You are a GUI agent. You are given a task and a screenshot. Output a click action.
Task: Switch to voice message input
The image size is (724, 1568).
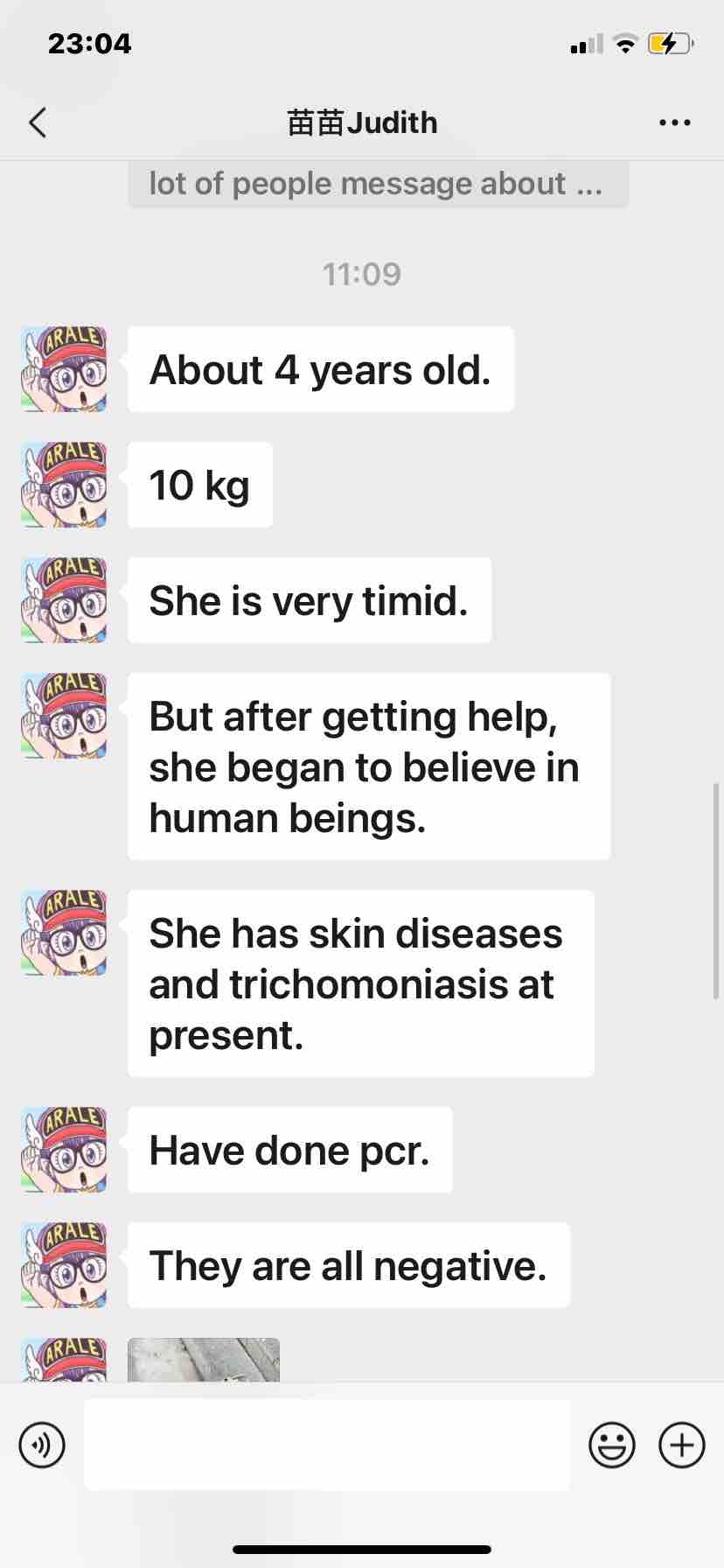coord(42,1445)
